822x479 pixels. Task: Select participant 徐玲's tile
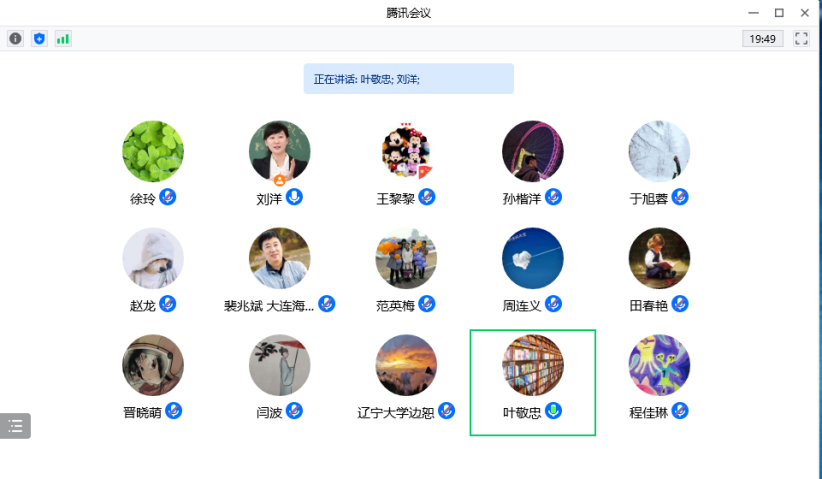coord(153,152)
